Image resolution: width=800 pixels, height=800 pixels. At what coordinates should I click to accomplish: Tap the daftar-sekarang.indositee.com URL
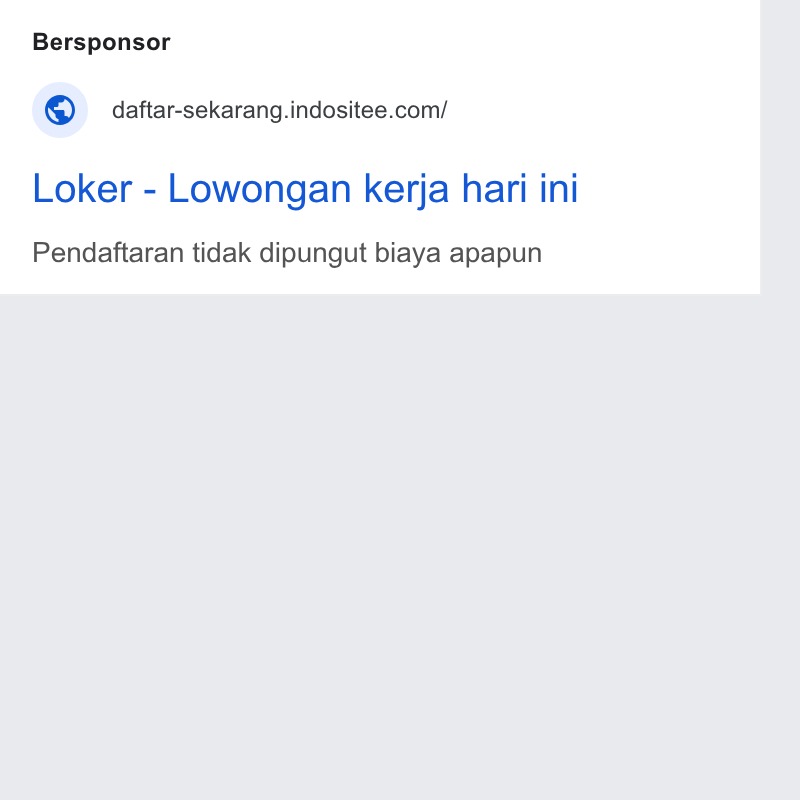pos(279,110)
